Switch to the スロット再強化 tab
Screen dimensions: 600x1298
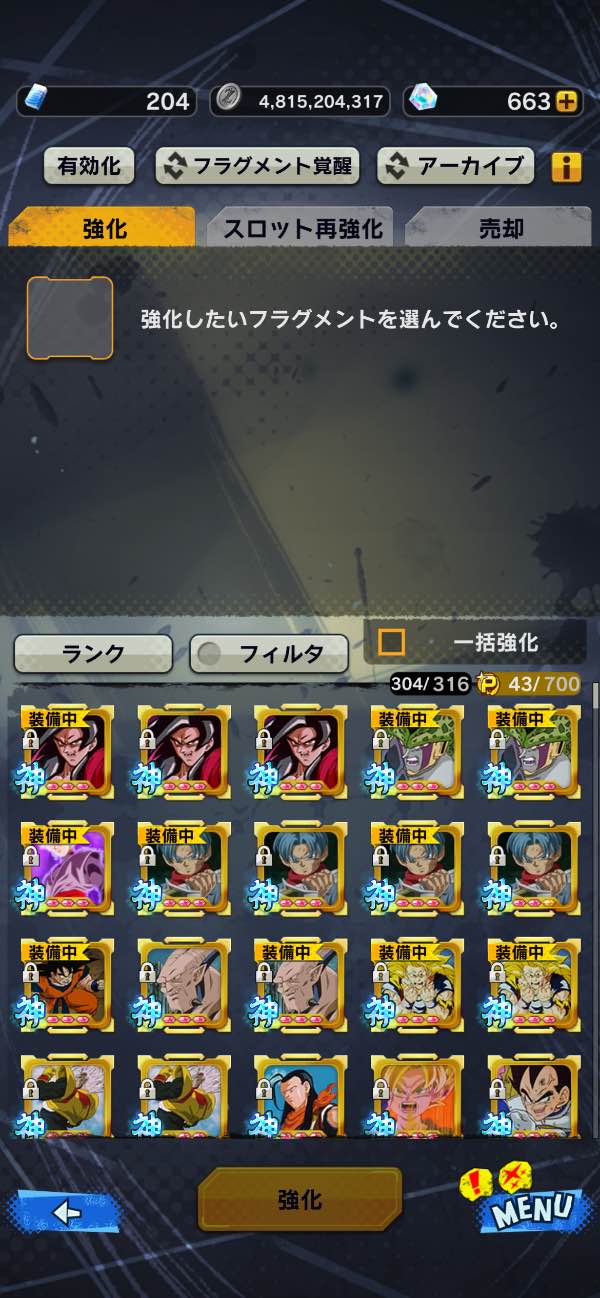(x=302, y=228)
